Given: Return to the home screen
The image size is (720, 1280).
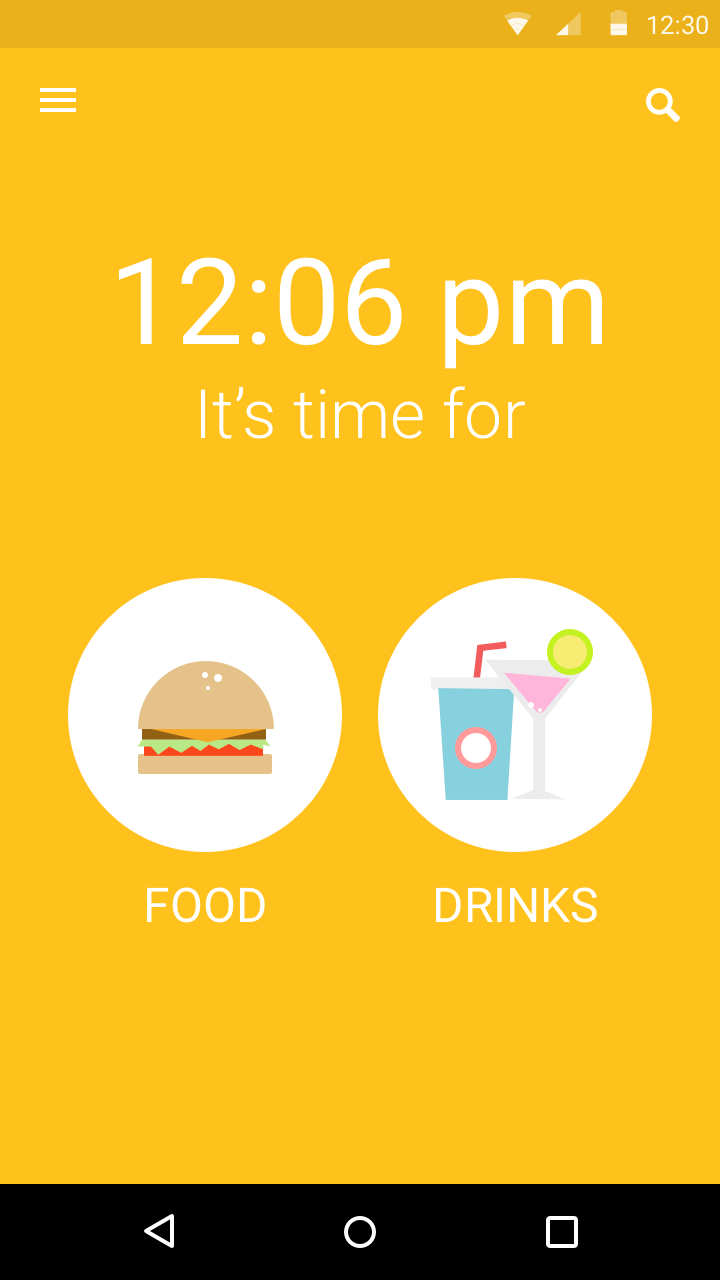Looking at the screenshot, I should pyautogui.click(x=360, y=1231).
